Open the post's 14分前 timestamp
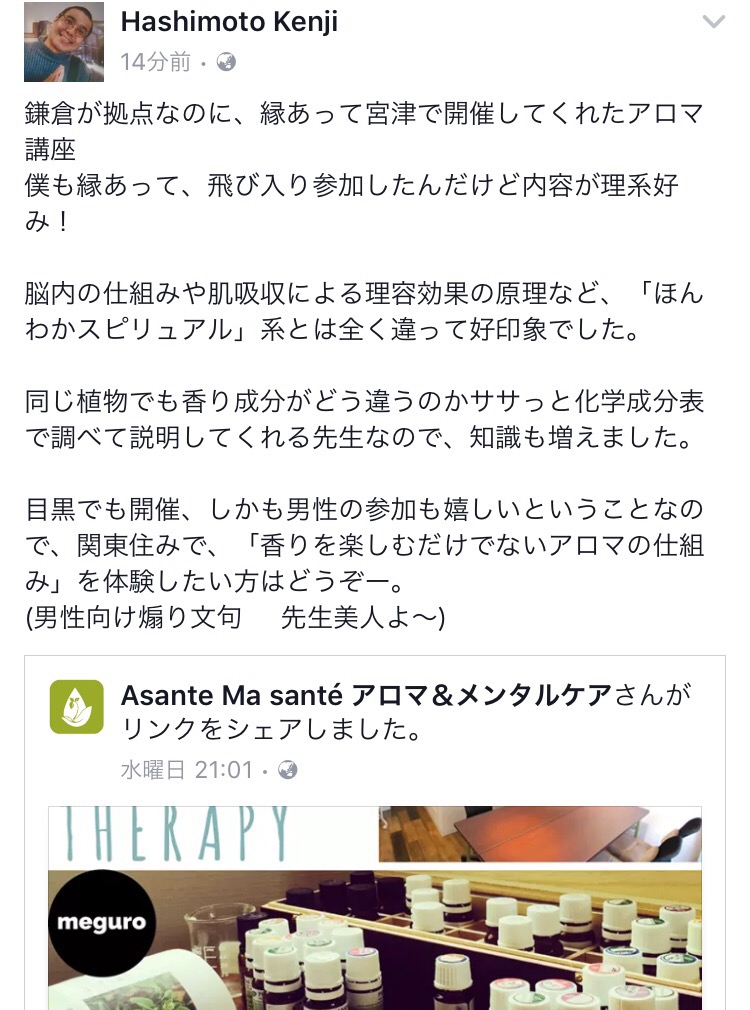 pos(155,62)
